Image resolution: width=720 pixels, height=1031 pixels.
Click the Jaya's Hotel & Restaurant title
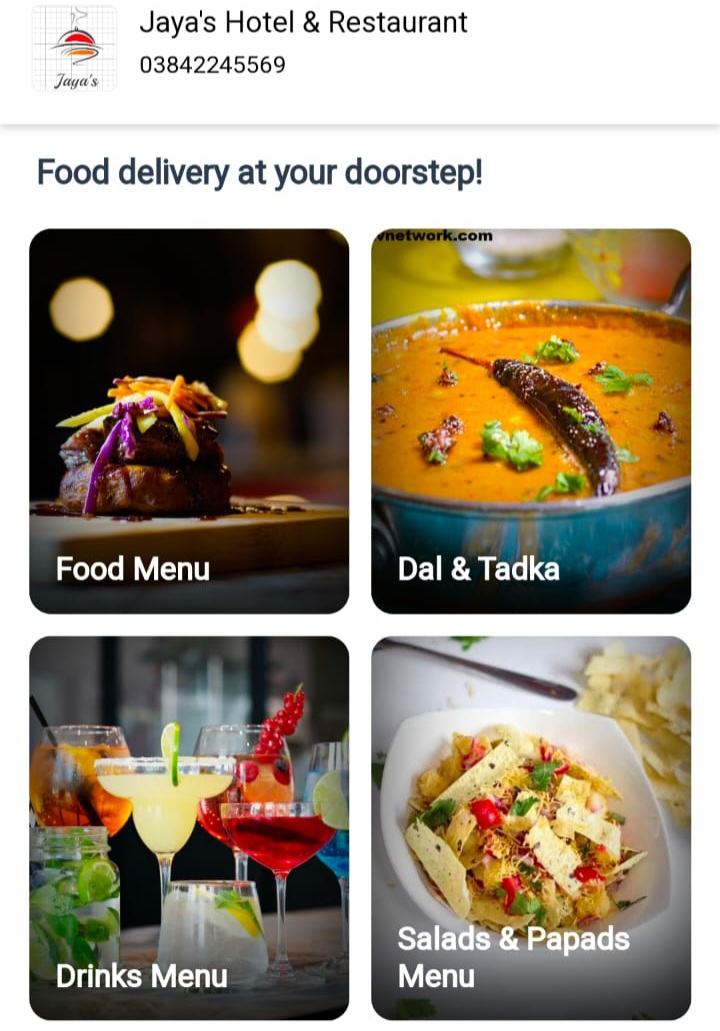tap(302, 23)
